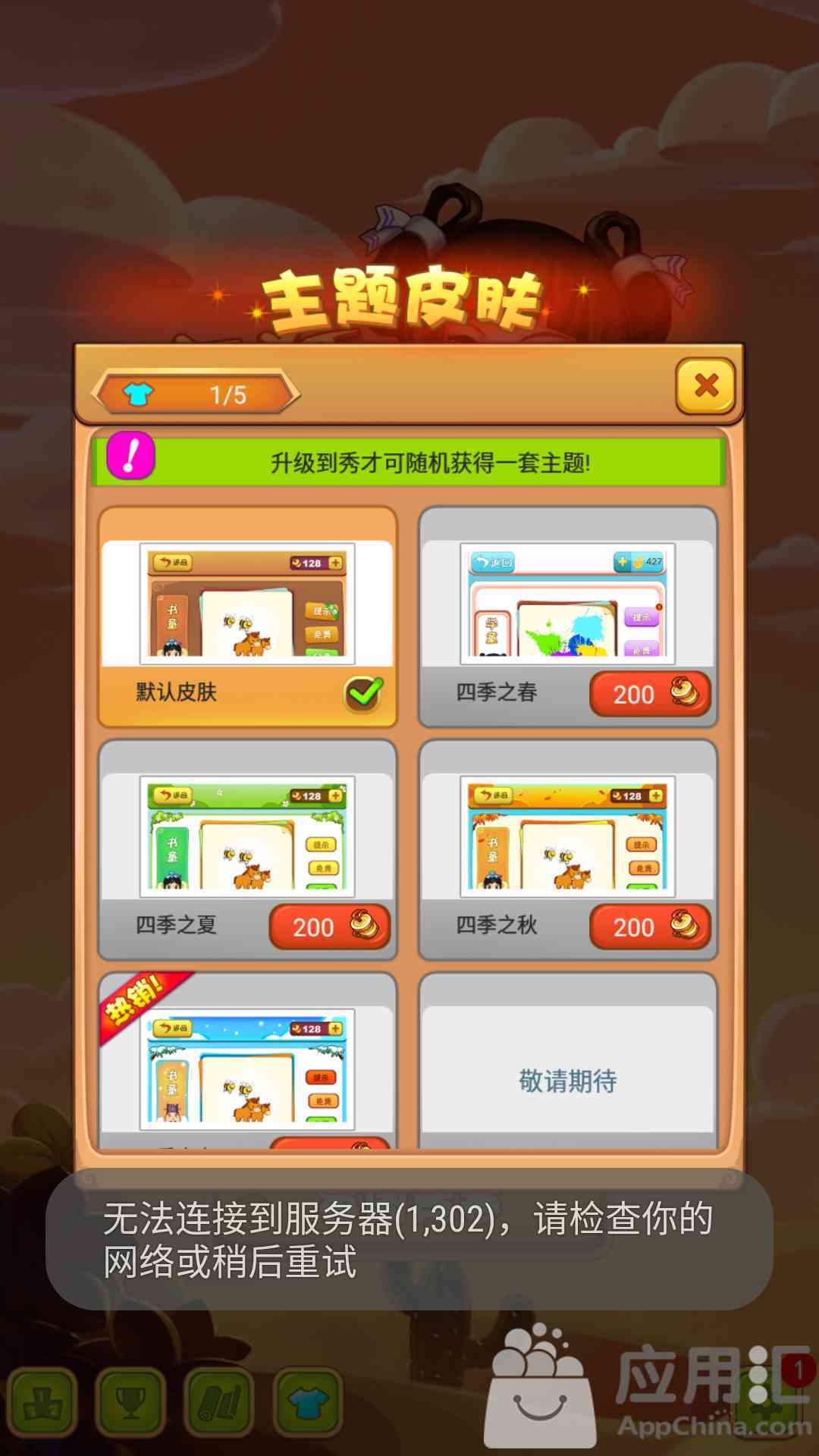819x1456 pixels.
Task: Buy 四季之秋 skin for 200 coins
Action: pos(649,927)
